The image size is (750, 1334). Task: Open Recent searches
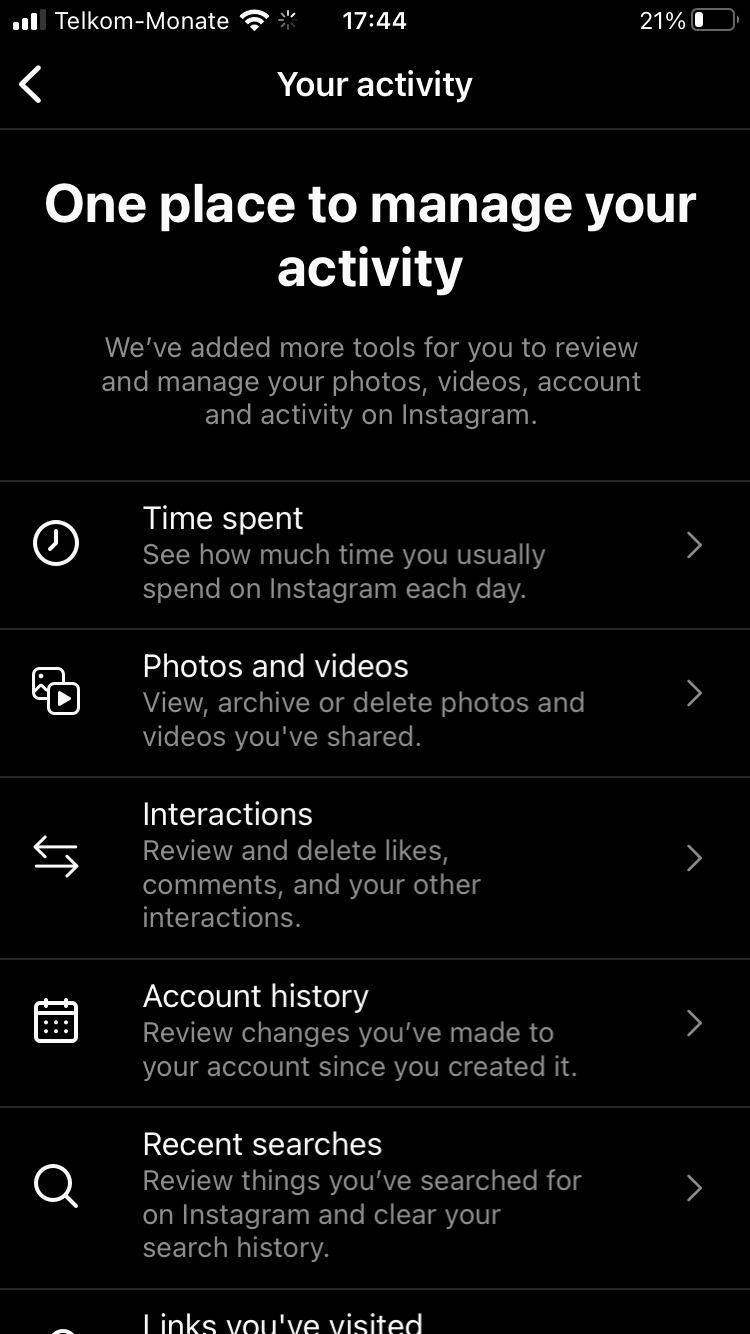[x=375, y=1198]
